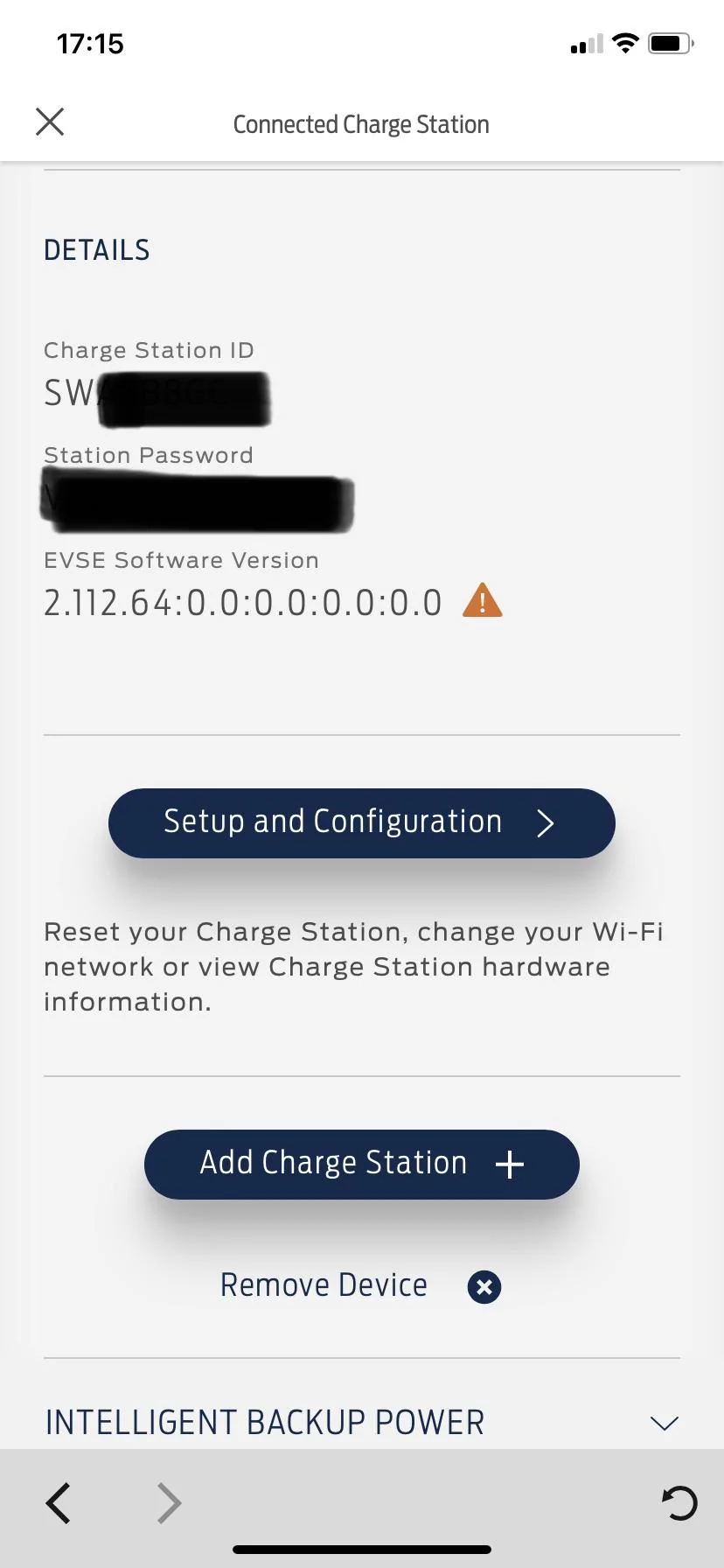Reload the page
Image resolution: width=724 pixels, height=1568 pixels.
[x=679, y=1504]
